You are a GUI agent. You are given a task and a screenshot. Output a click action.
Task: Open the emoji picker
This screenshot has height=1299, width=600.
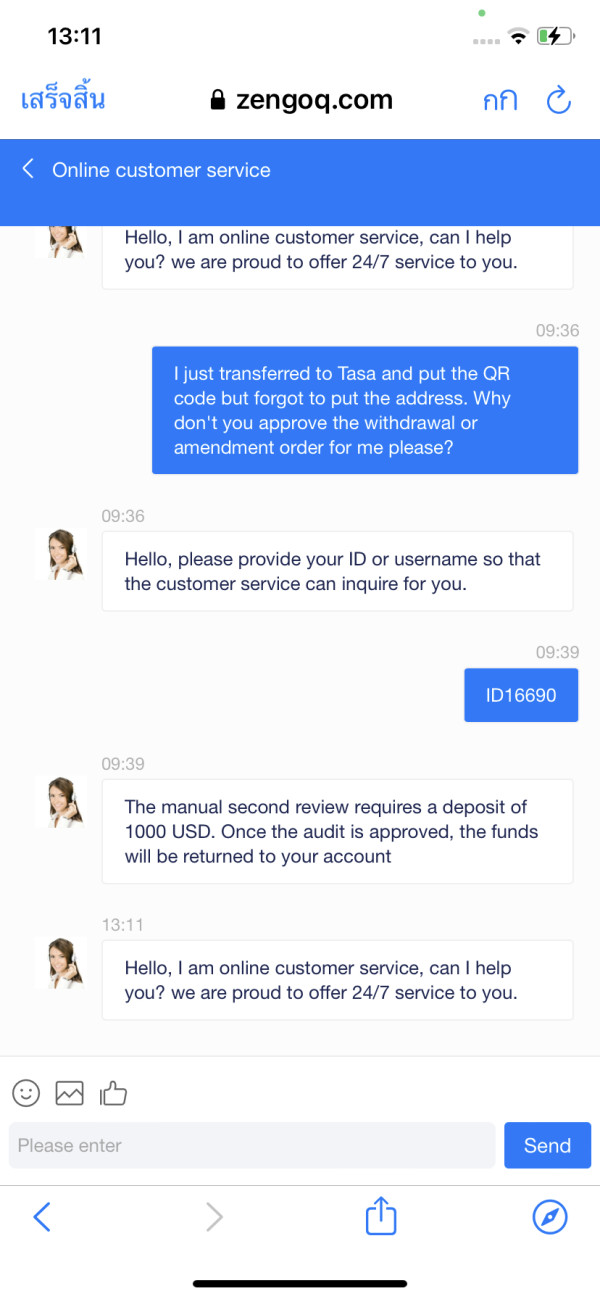click(26, 1093)
